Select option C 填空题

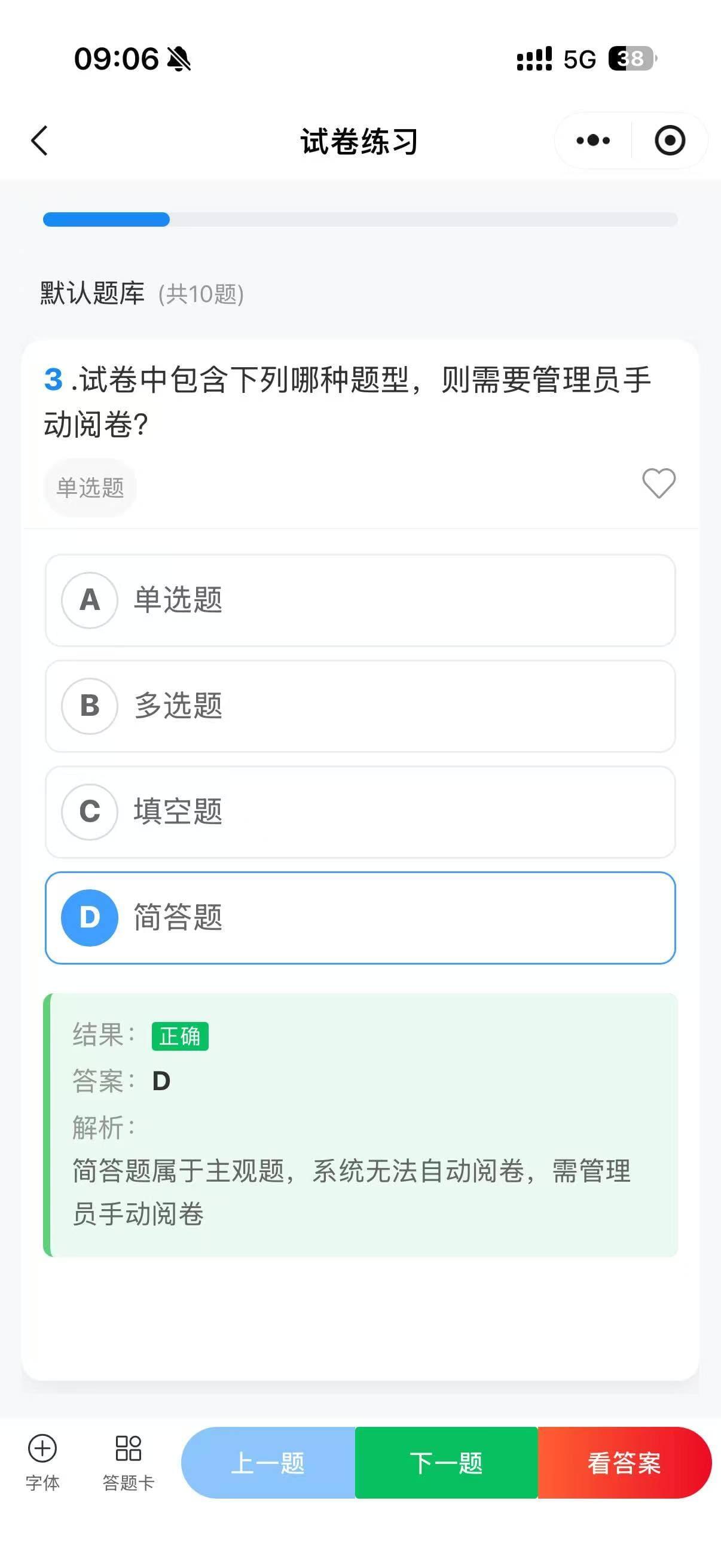(x=360, y=813)
